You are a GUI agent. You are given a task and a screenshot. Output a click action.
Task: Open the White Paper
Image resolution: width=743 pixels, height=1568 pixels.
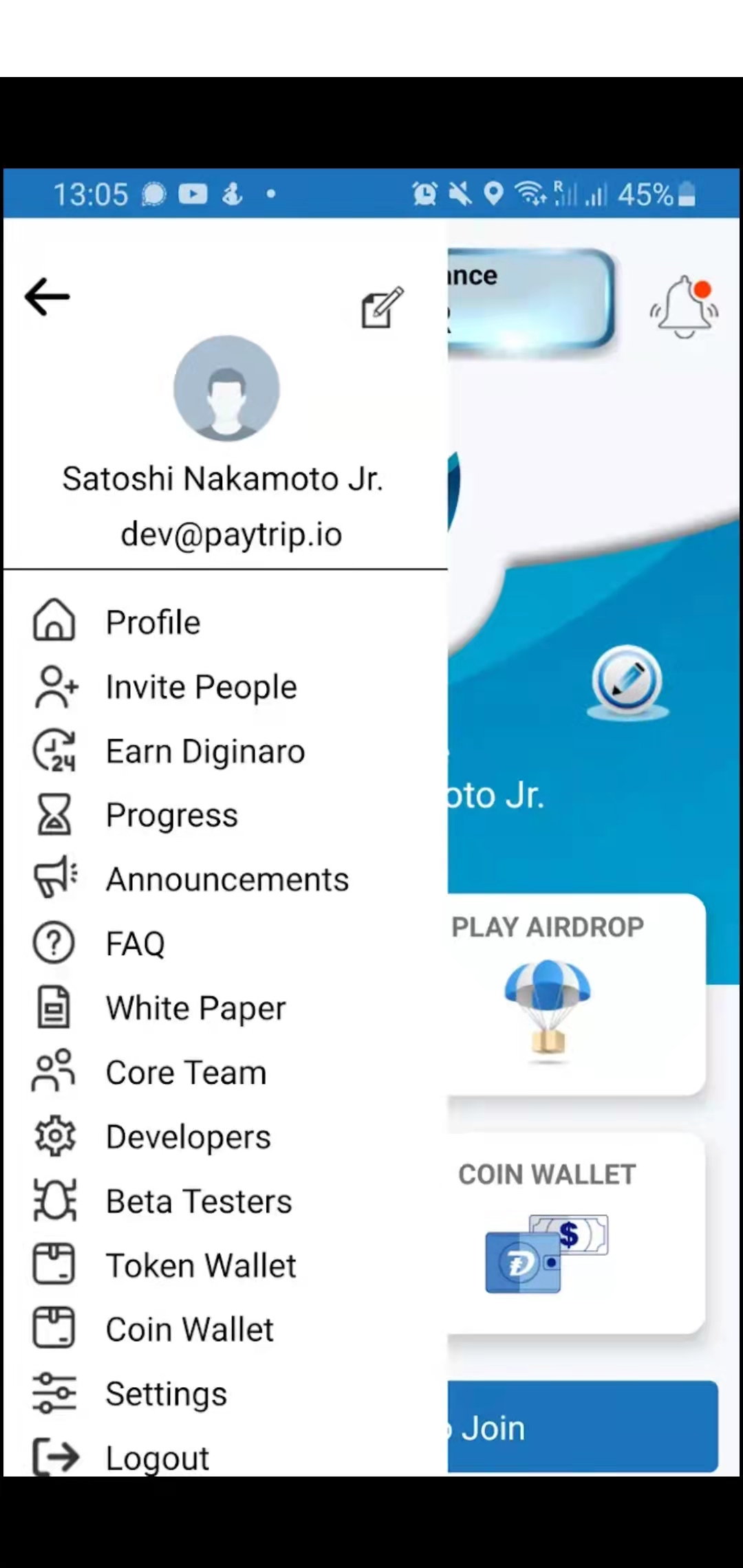(x=195, y=1008)
